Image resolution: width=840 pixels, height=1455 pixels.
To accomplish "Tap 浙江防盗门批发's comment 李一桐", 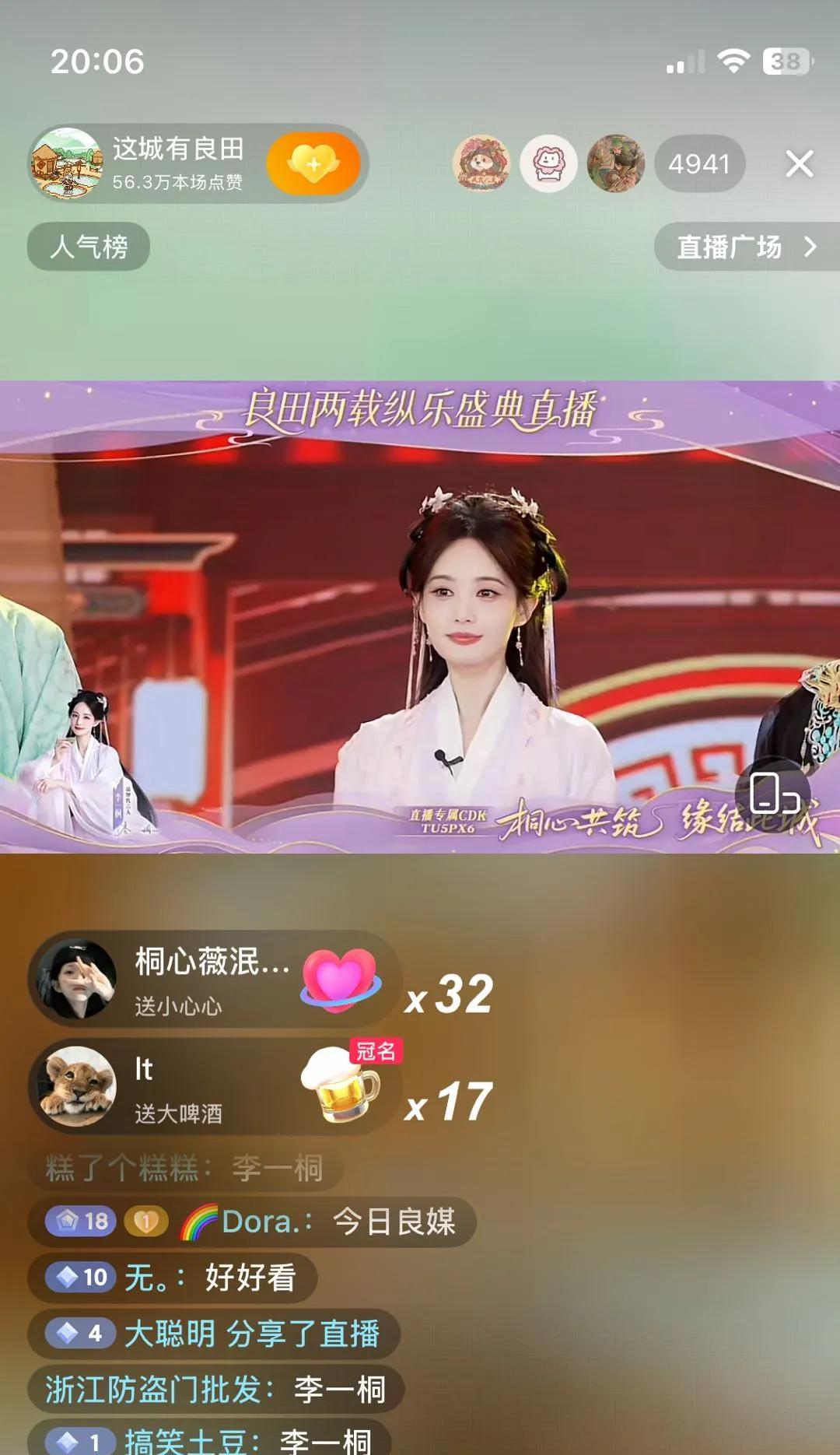I will 215,1390.
